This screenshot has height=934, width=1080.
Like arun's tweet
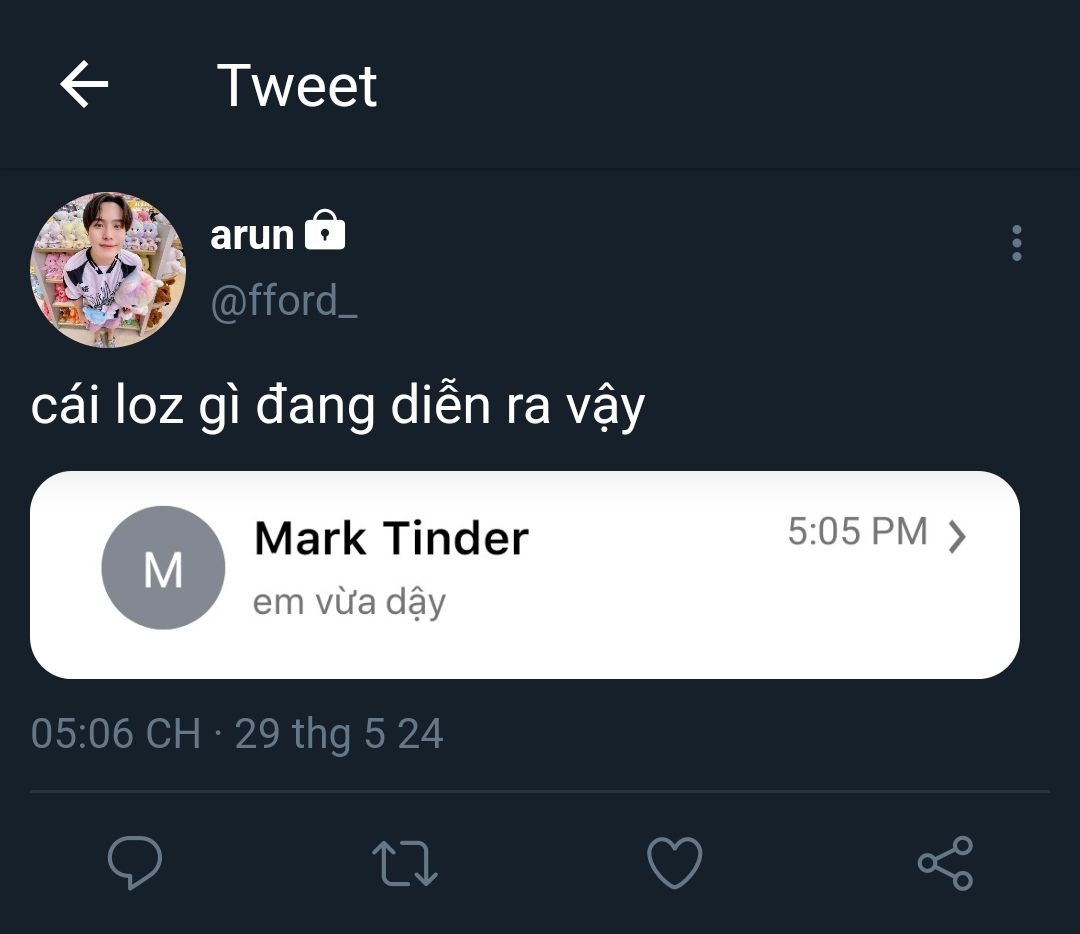point(675,862)
